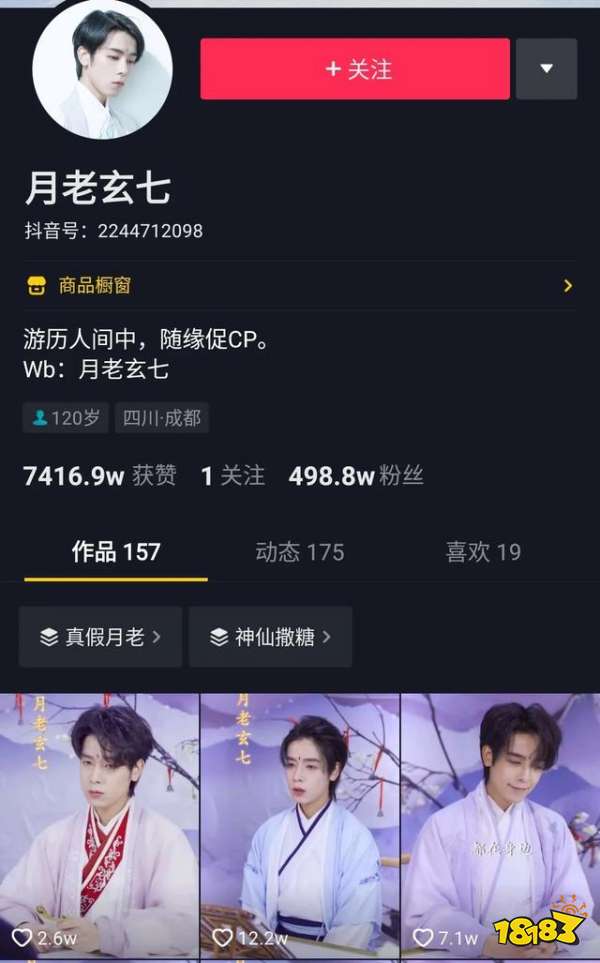Open the 神仙撒糖 collection
Image resolution: width=600 pixels, height=963 pixels.
[270, 637]
